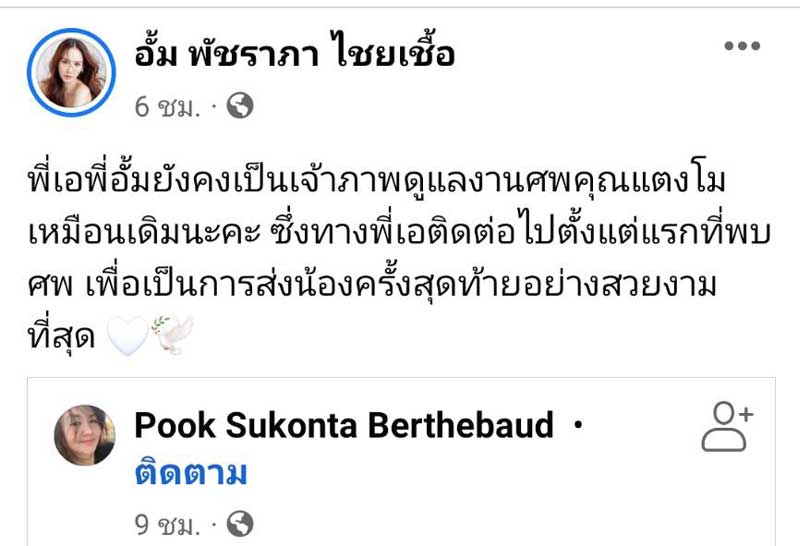The image size is (800, 546).
Task: View Pook Sukonta Berthebaud's profile photo
Action: tap(84, 436)
